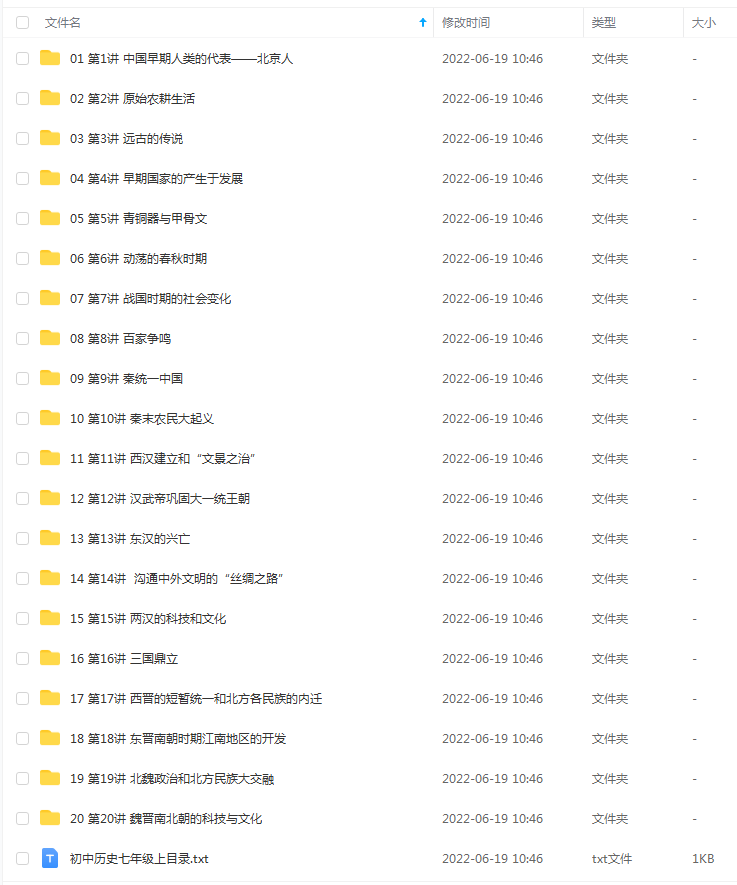Open folder 20 第20讲 魏晋南北朝的科技与文化

click(166, 819)
